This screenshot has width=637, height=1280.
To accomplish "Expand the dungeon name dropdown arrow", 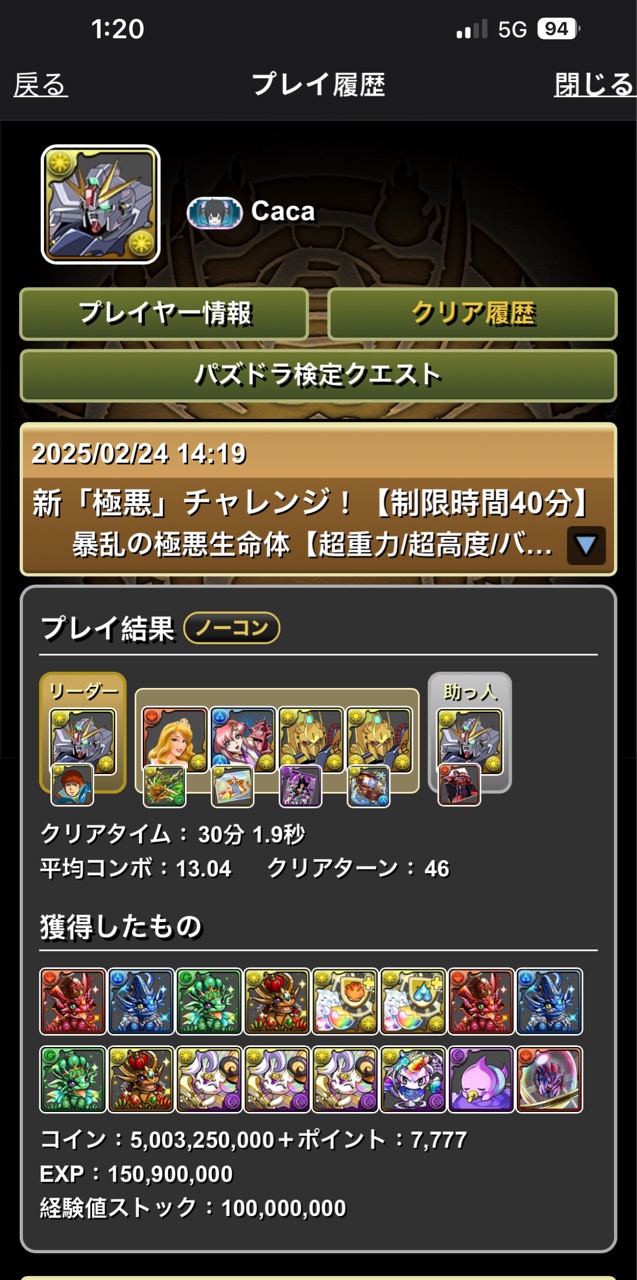I will point(586,546).
